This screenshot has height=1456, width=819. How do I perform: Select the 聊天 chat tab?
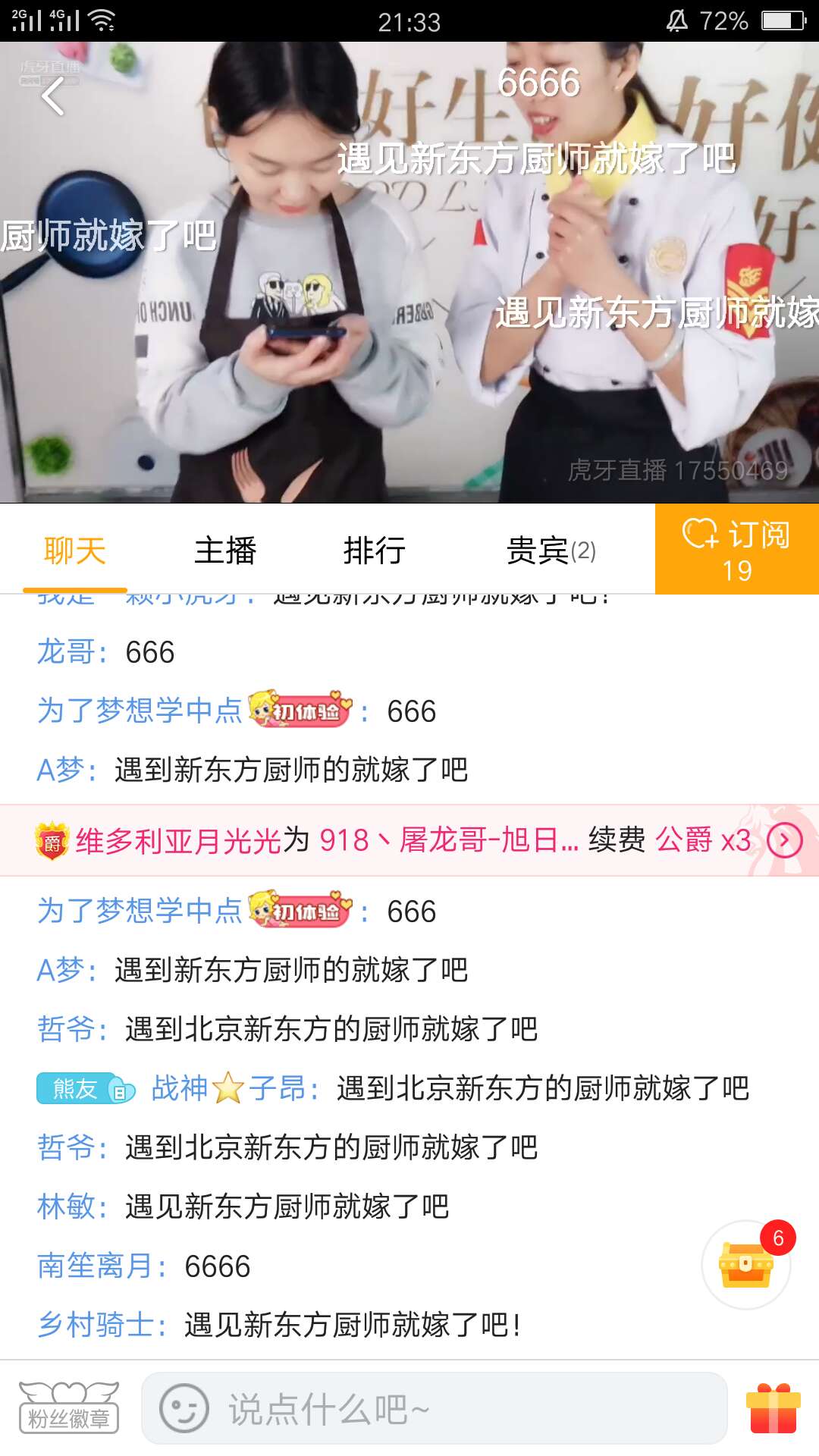tap(74, 551)
